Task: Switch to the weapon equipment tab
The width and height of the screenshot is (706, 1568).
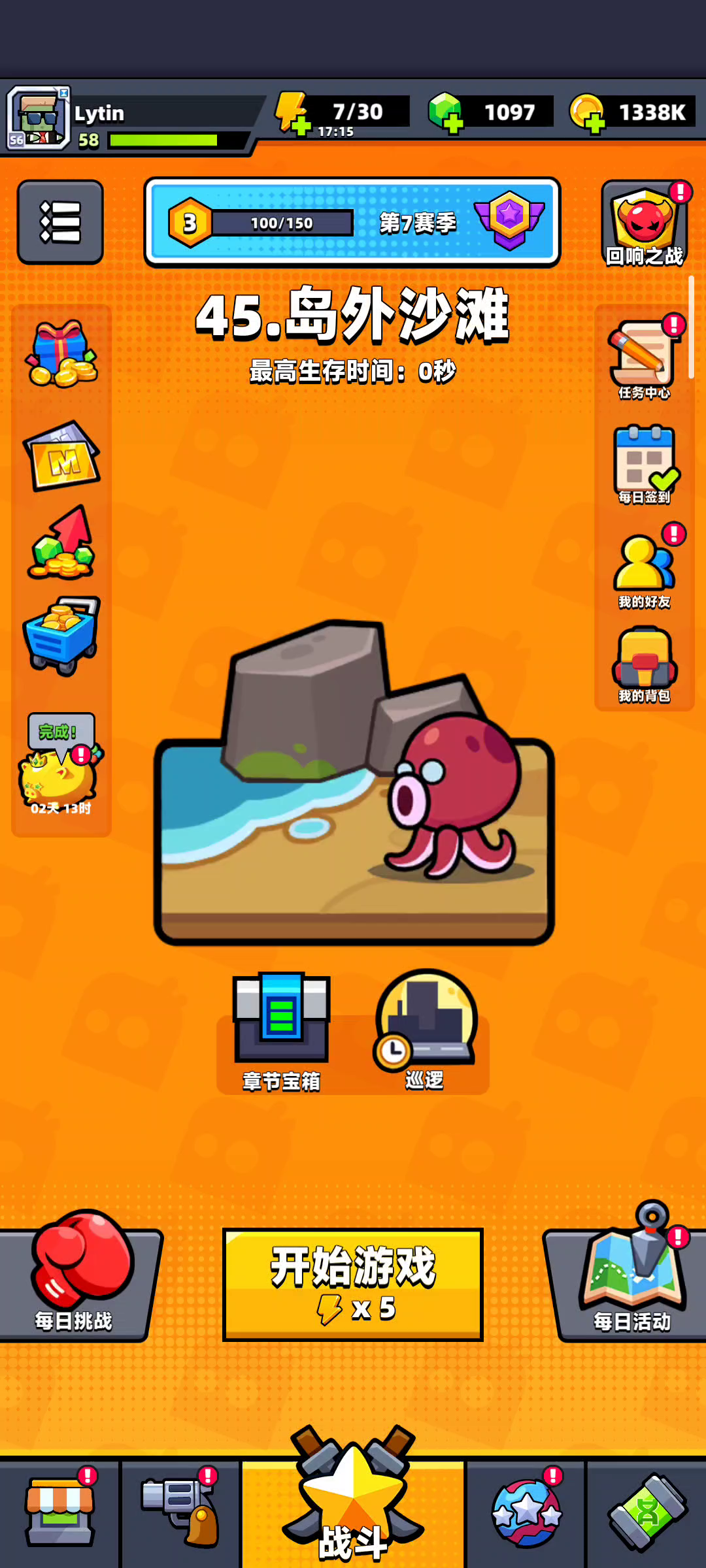Action: click(180, 1512)
